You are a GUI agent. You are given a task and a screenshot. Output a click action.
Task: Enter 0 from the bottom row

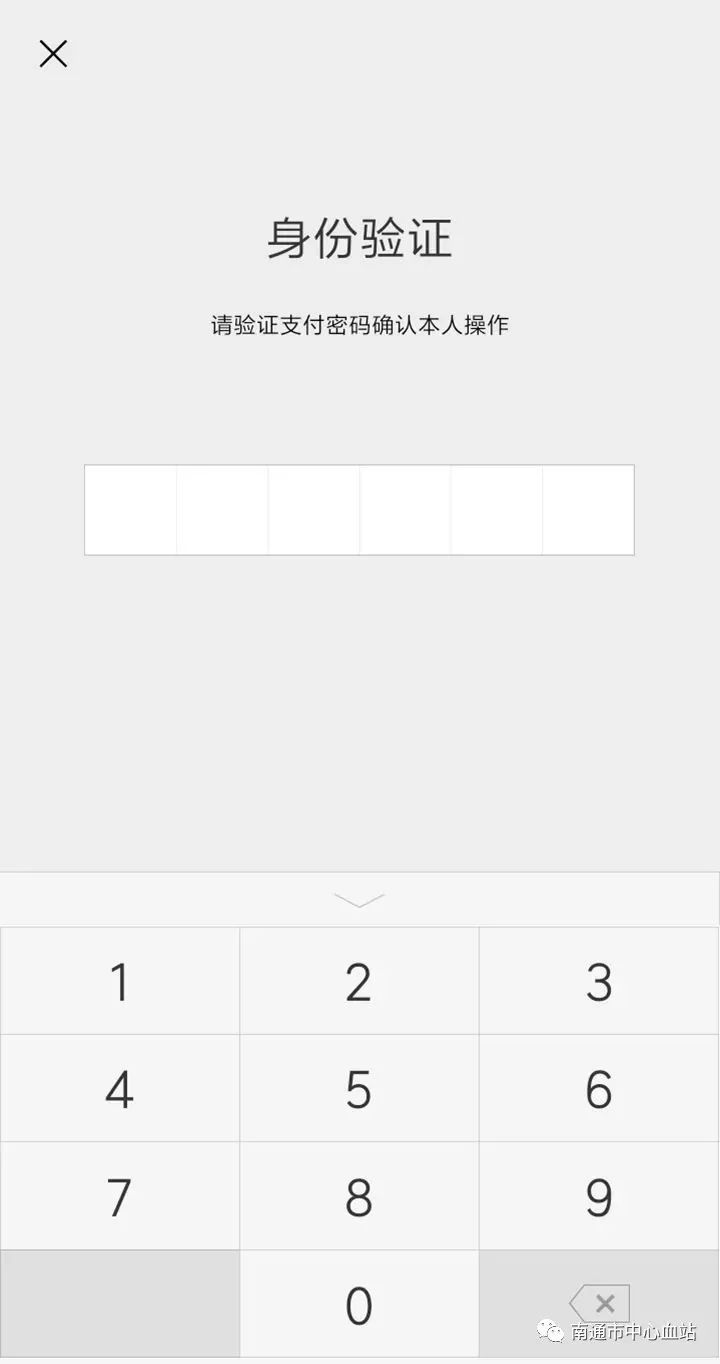point(359,1305)
